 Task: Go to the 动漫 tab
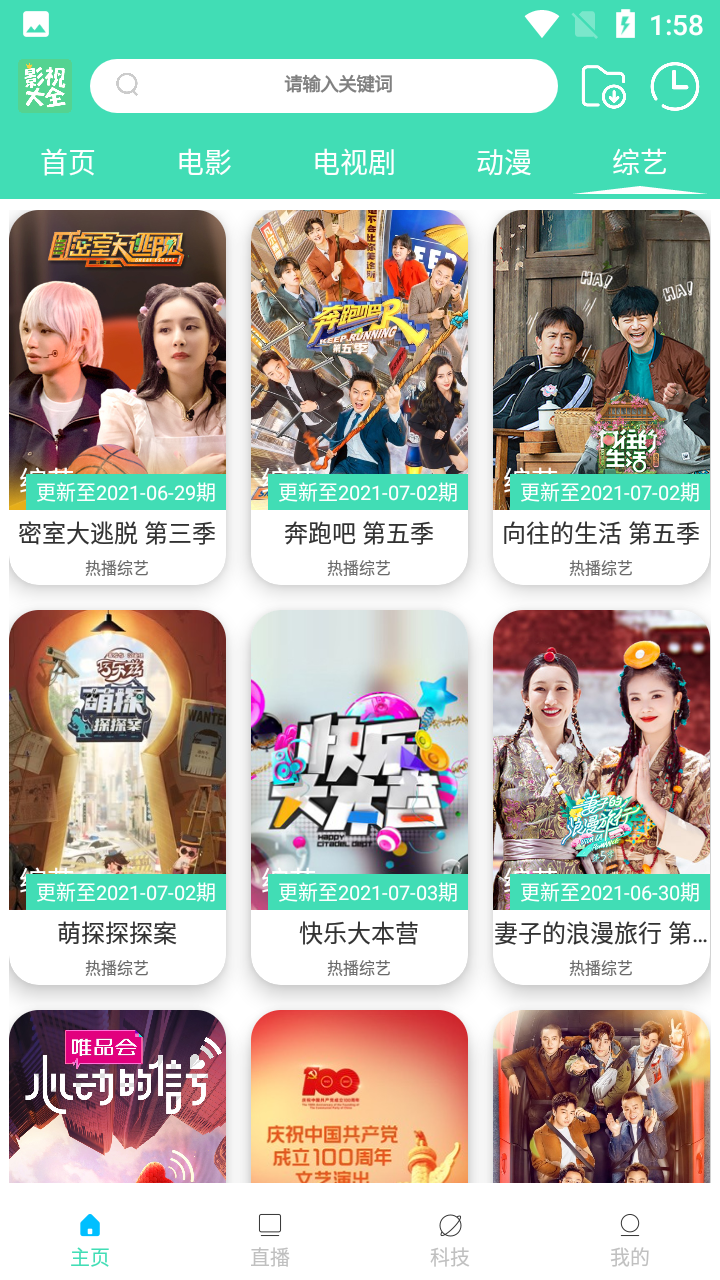coord(504,162)
